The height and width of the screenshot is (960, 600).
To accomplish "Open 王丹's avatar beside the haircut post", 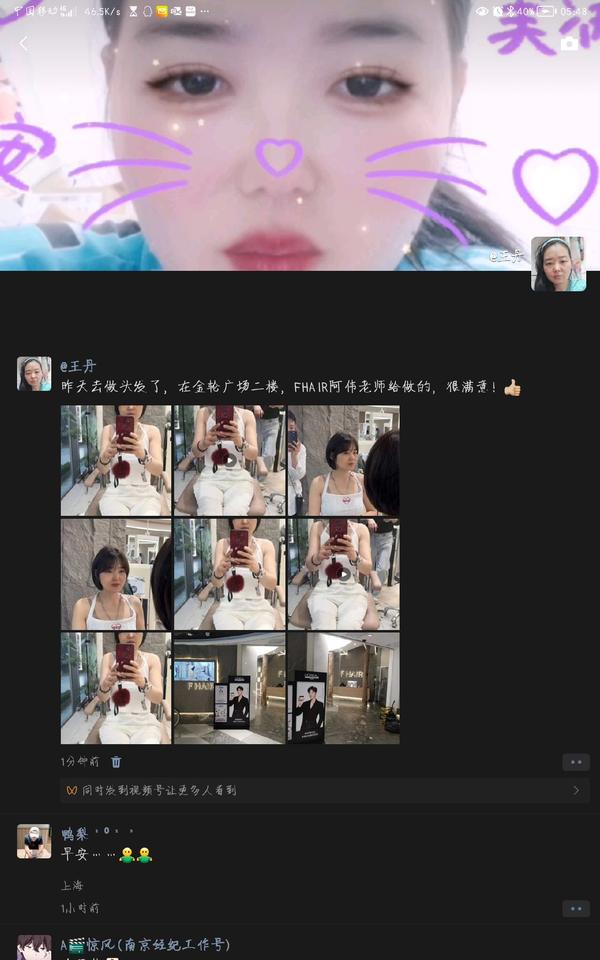I will click(x=34, y=374).
